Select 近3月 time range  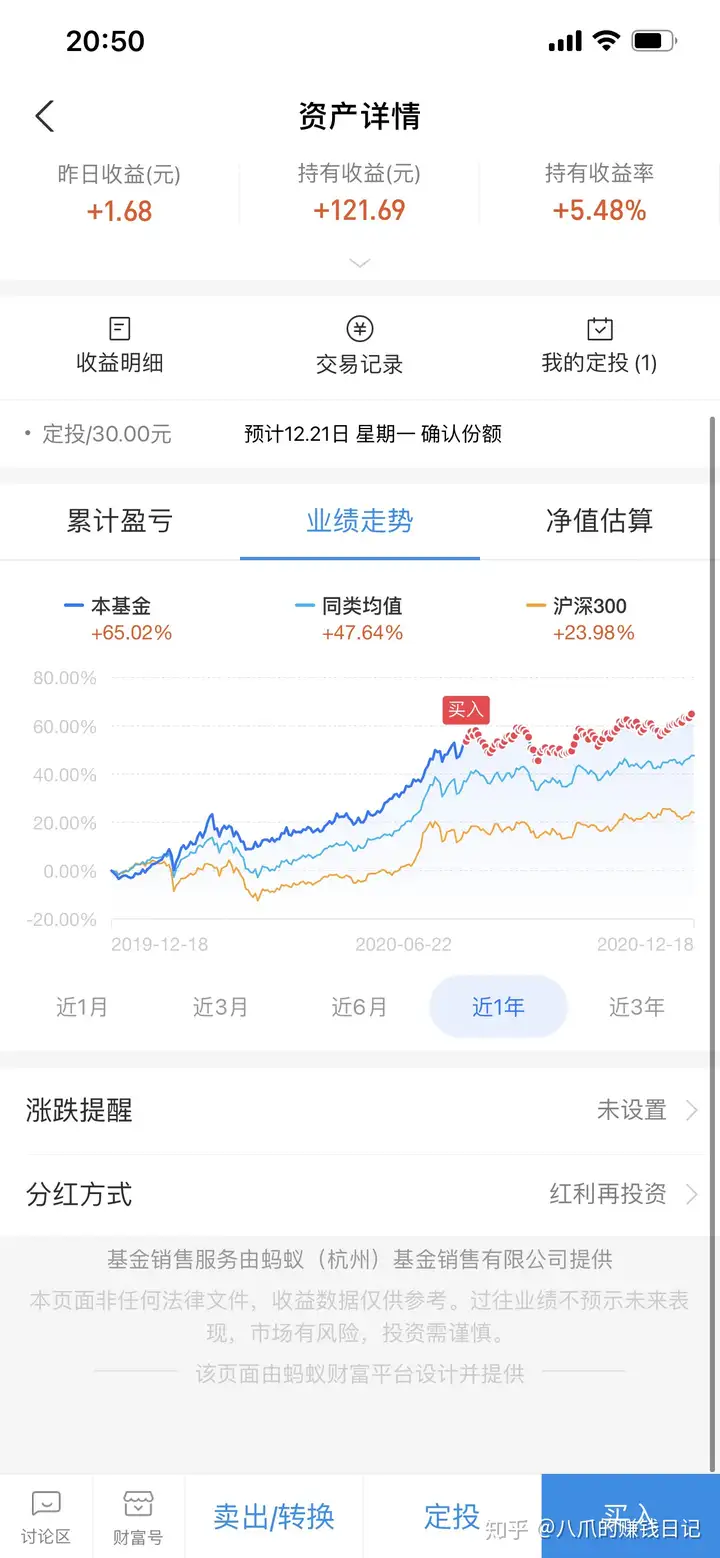pos(220,1007)
